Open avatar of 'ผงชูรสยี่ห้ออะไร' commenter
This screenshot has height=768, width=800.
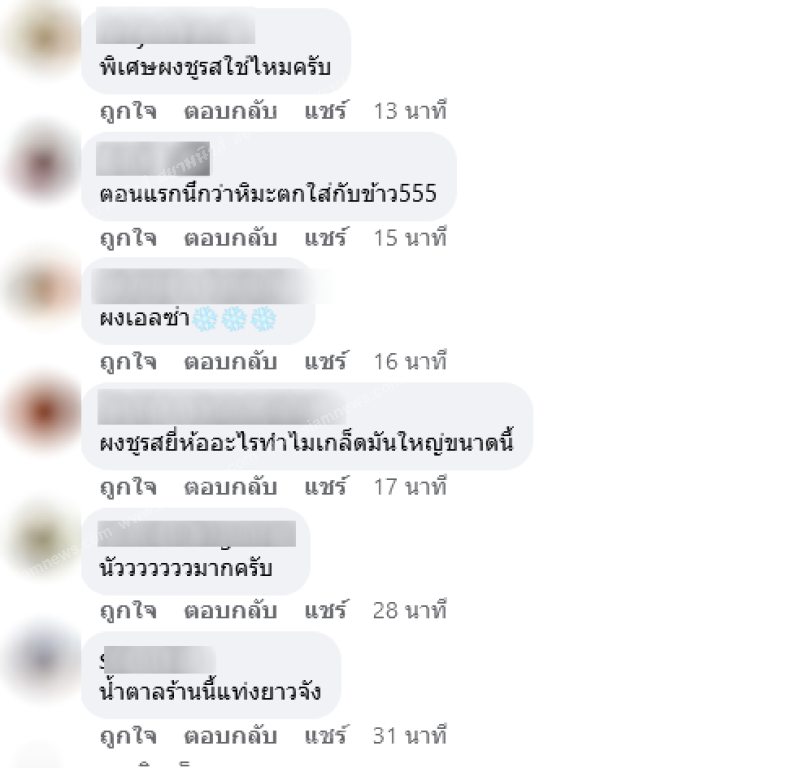tap(43, 411)
